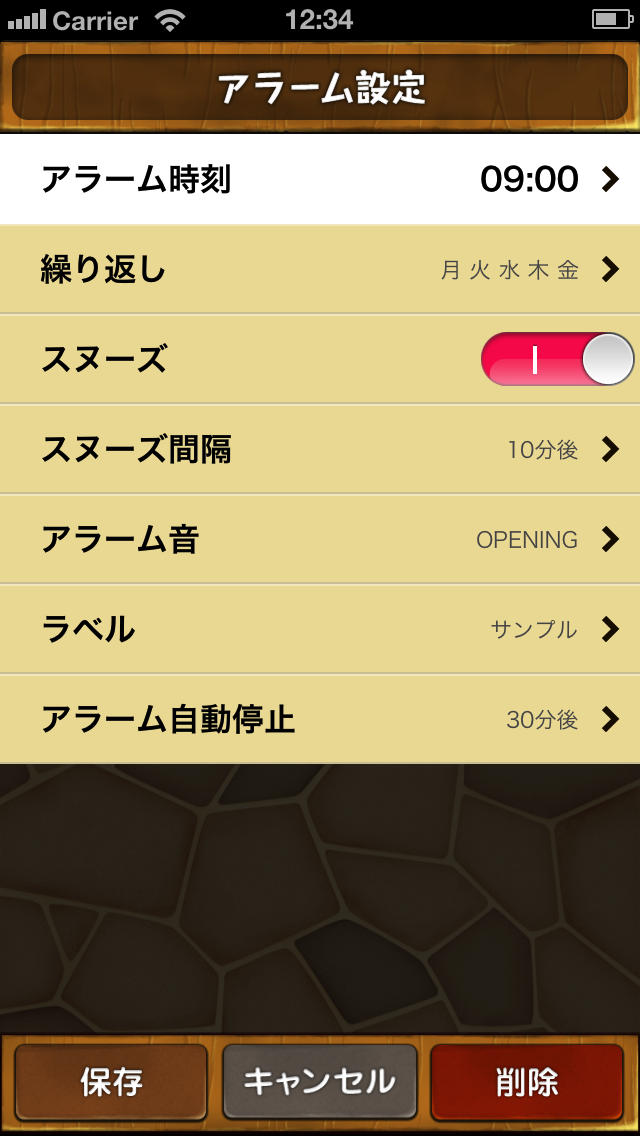Open the 繰り返し repeat days setting
The width and height of the screenshot is (640, 1136).
coord(320,270)
